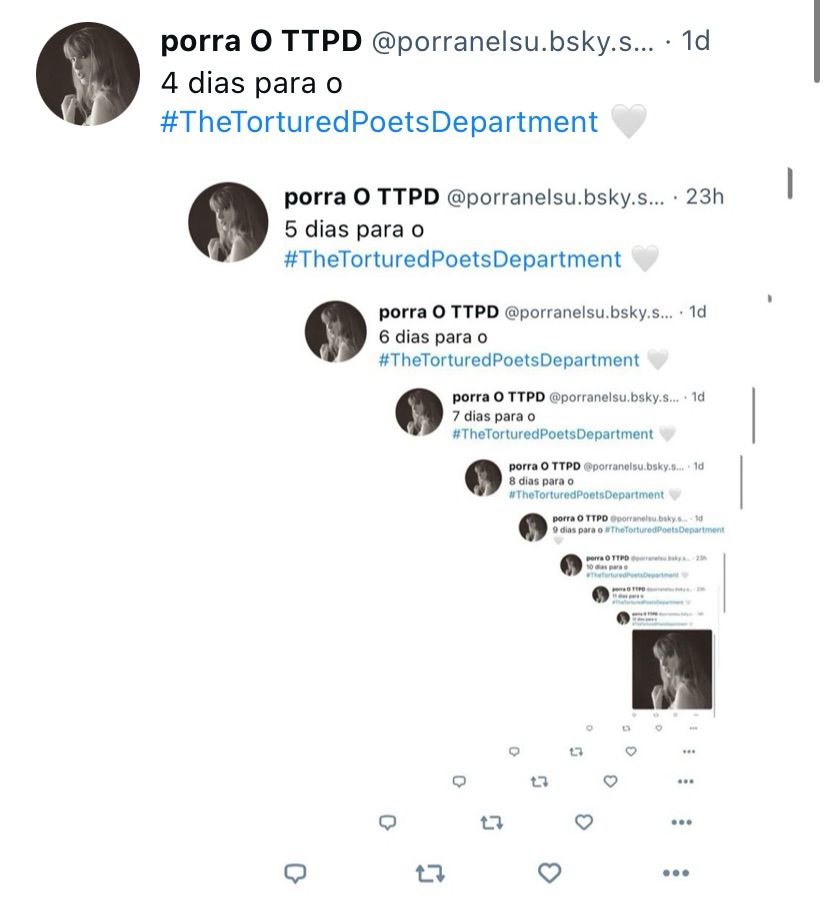Reply to the "4 dias para o" post
This screenshot has height=908, width=828.
pyautogui.click(x=295, y=873)
